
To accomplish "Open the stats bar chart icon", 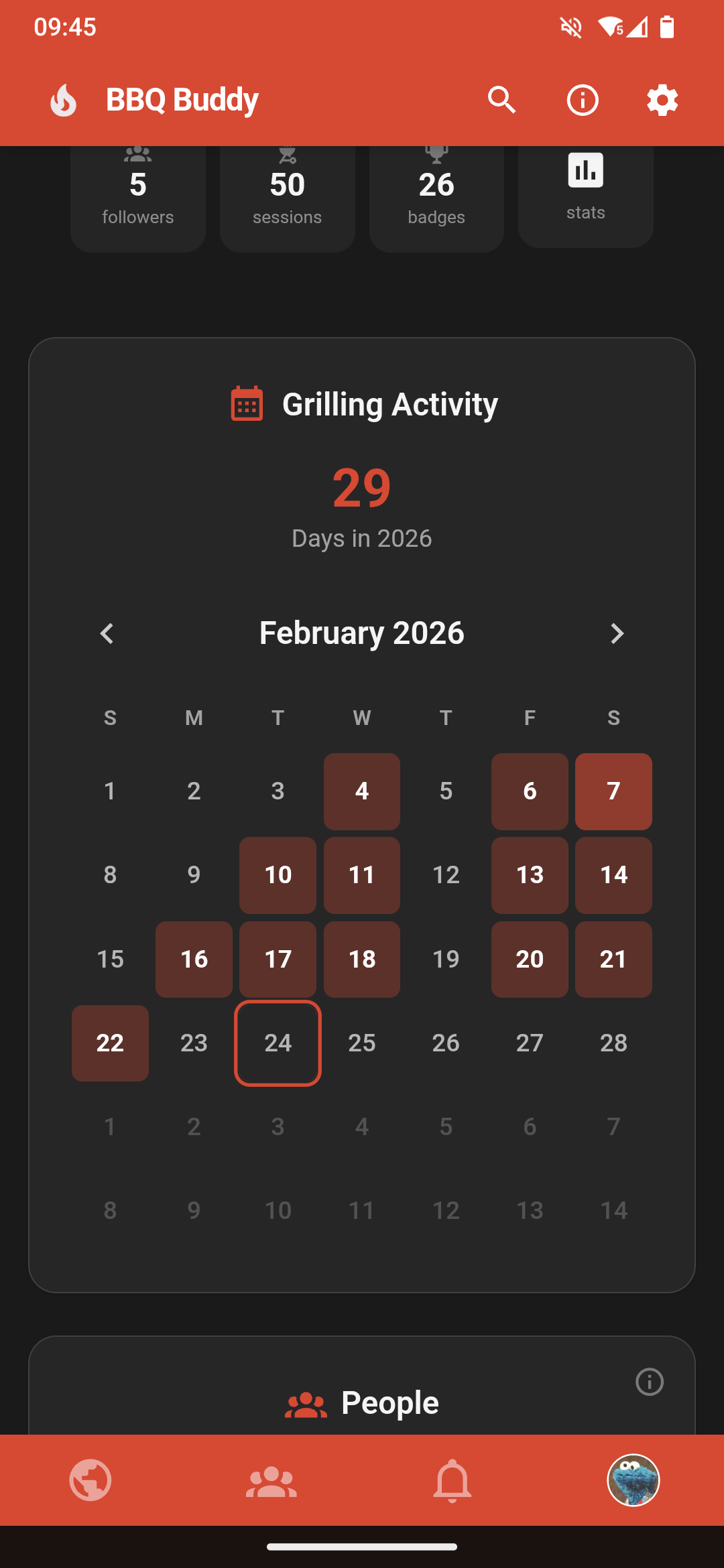I will (x=585, y=171).
